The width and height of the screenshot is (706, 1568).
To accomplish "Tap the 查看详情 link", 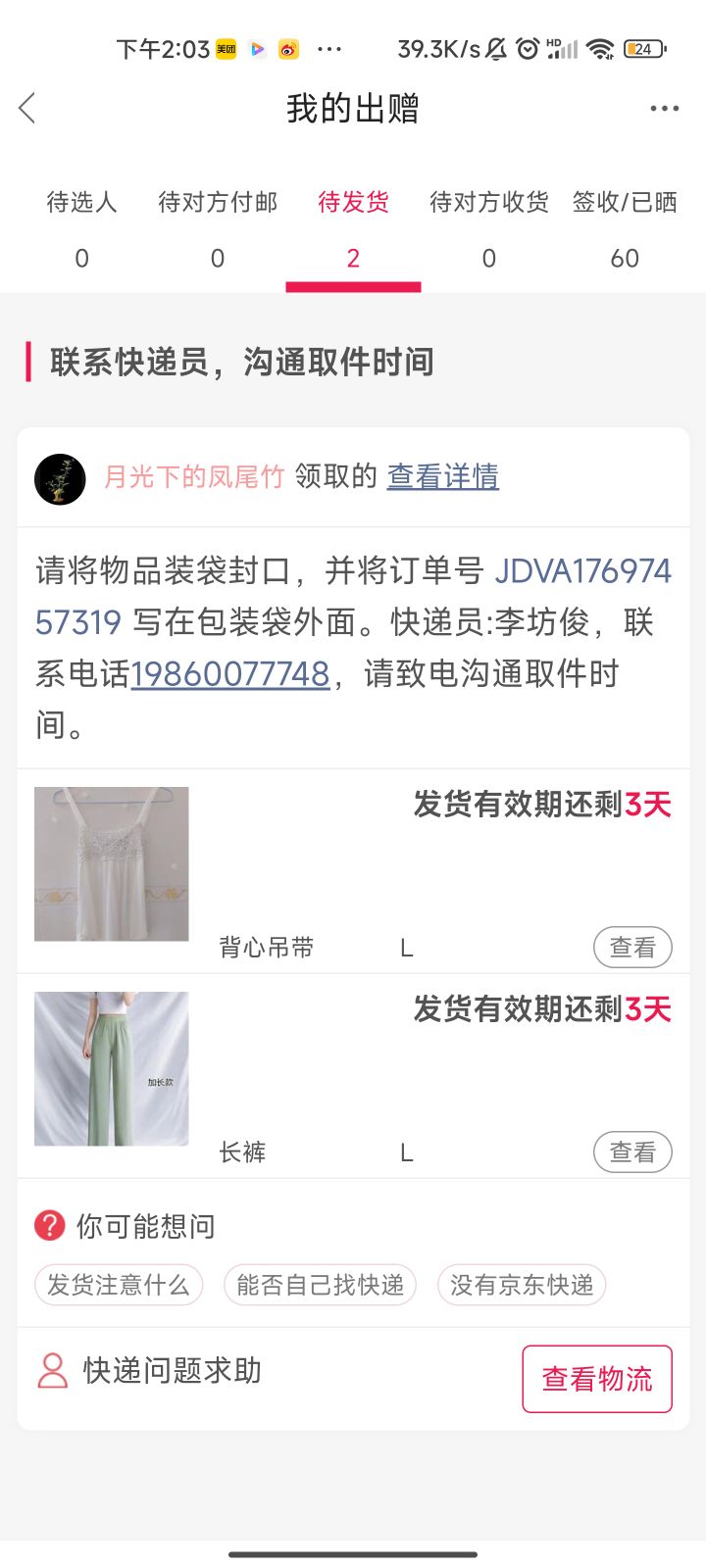I will [443, 476].
